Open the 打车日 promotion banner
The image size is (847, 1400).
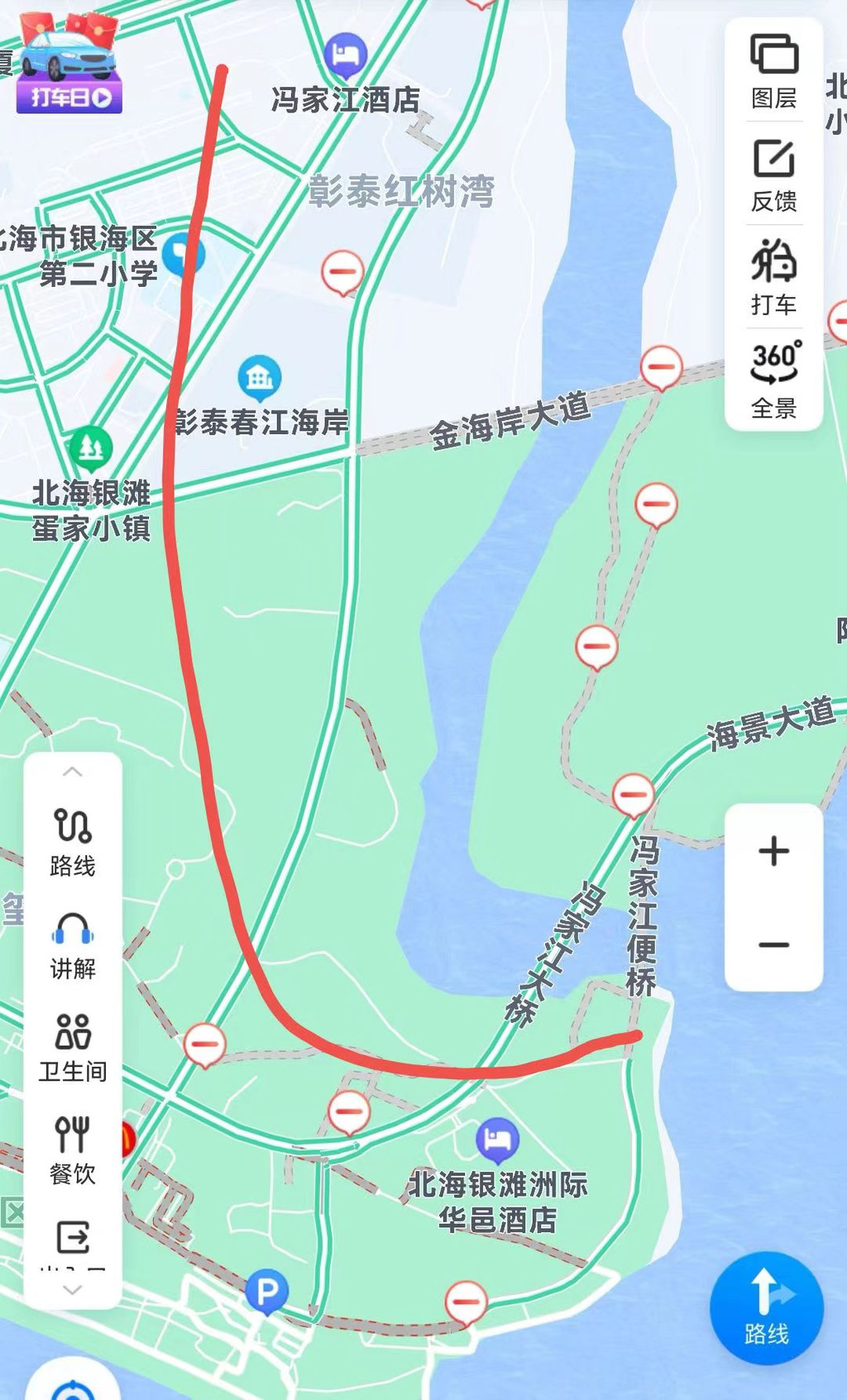click(x=69, y=66)
